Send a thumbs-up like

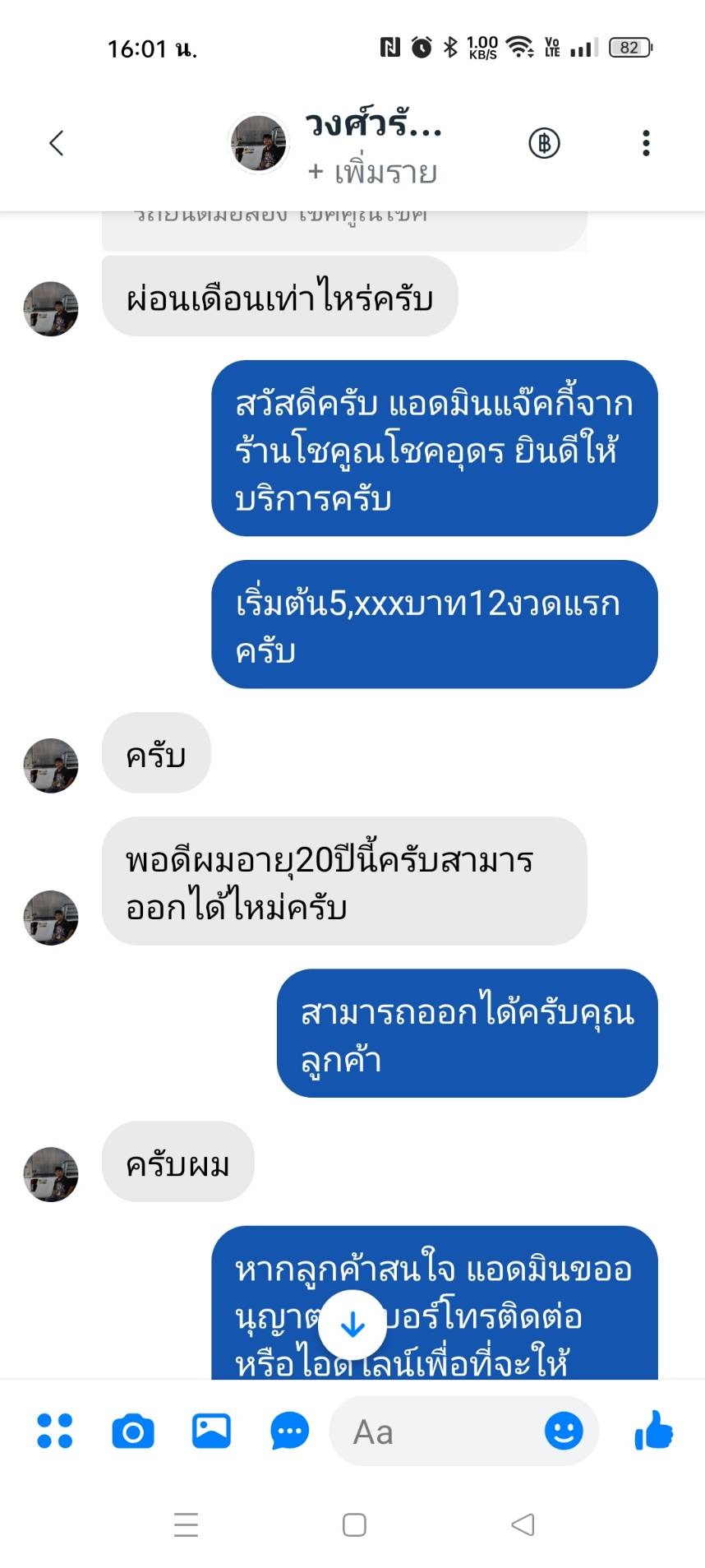tap(654, 1432)
